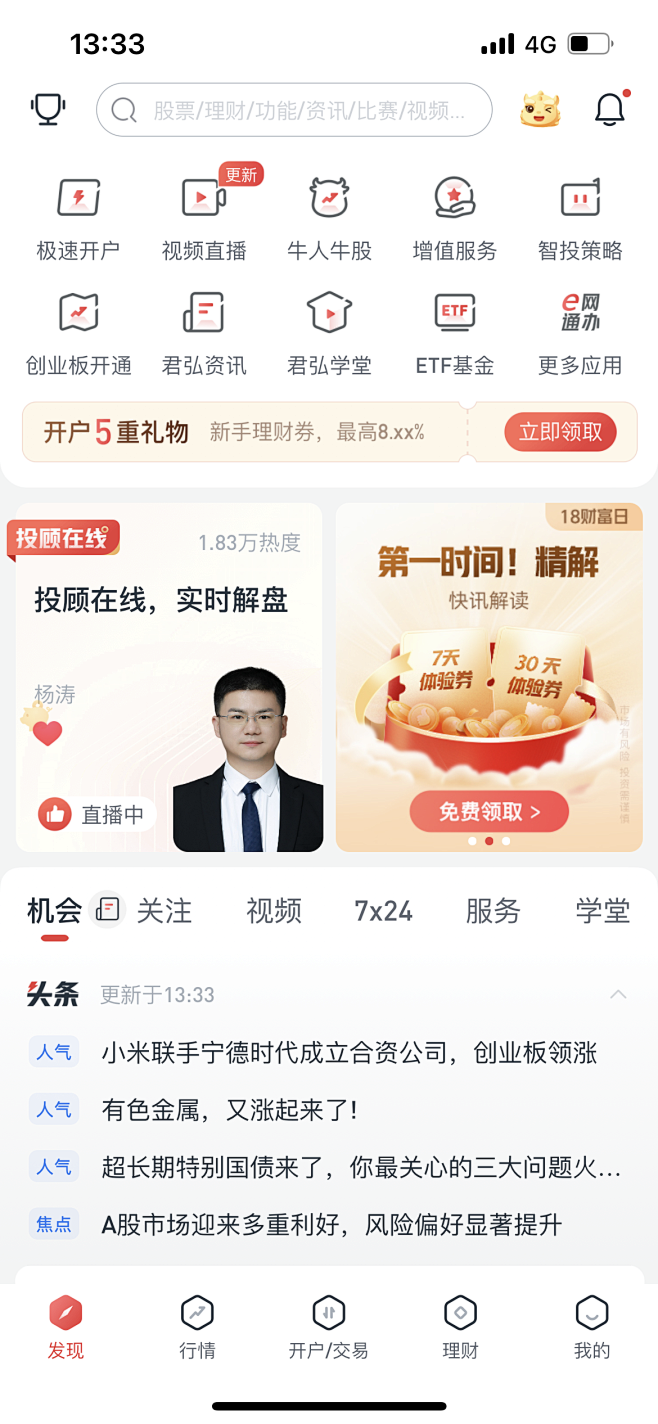Open the trophy competition icon
This screenshot has width=658, height=1424.
coord(47,109)
